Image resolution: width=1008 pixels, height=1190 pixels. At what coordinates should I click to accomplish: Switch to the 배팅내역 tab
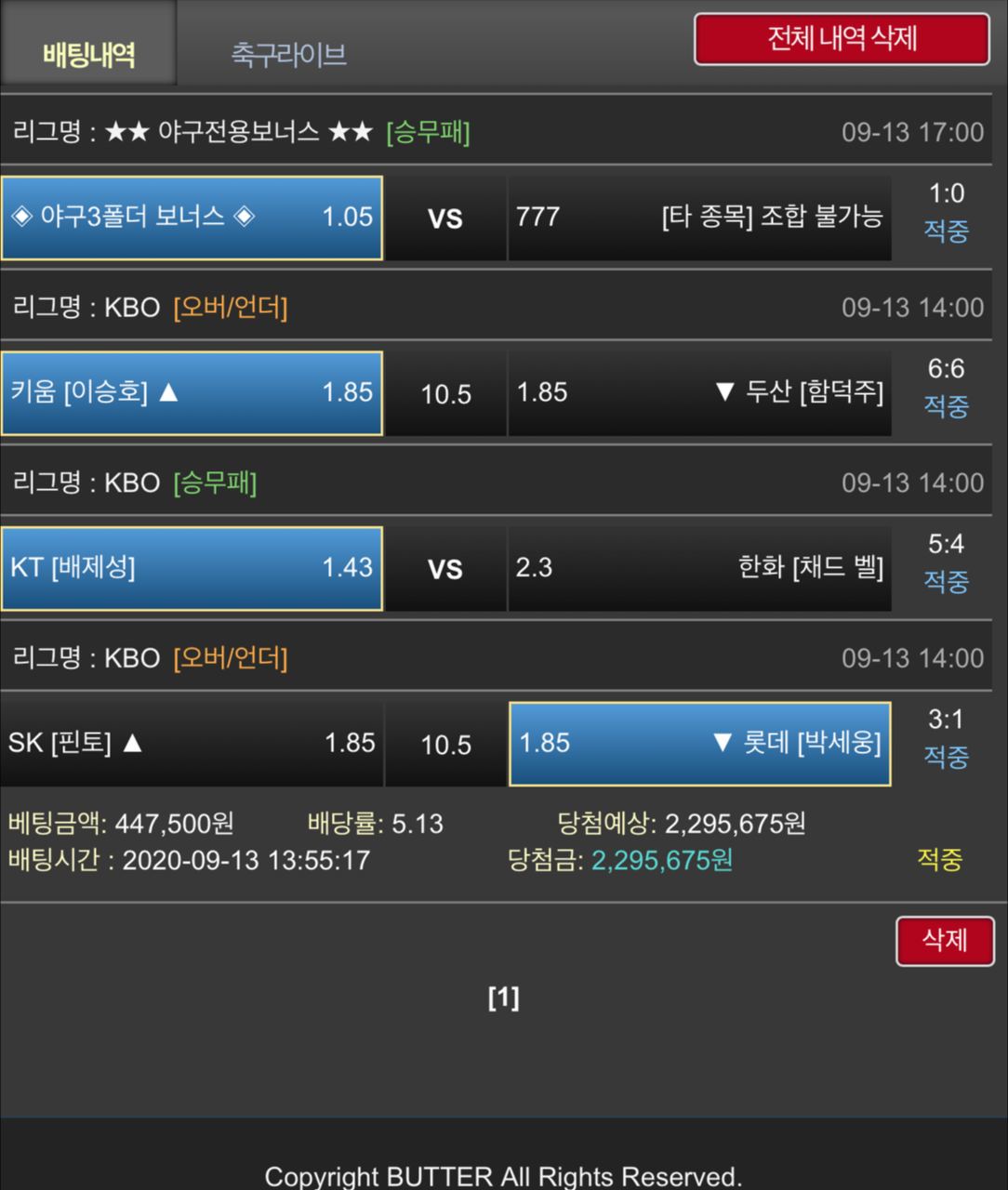(x=88, y=54)
